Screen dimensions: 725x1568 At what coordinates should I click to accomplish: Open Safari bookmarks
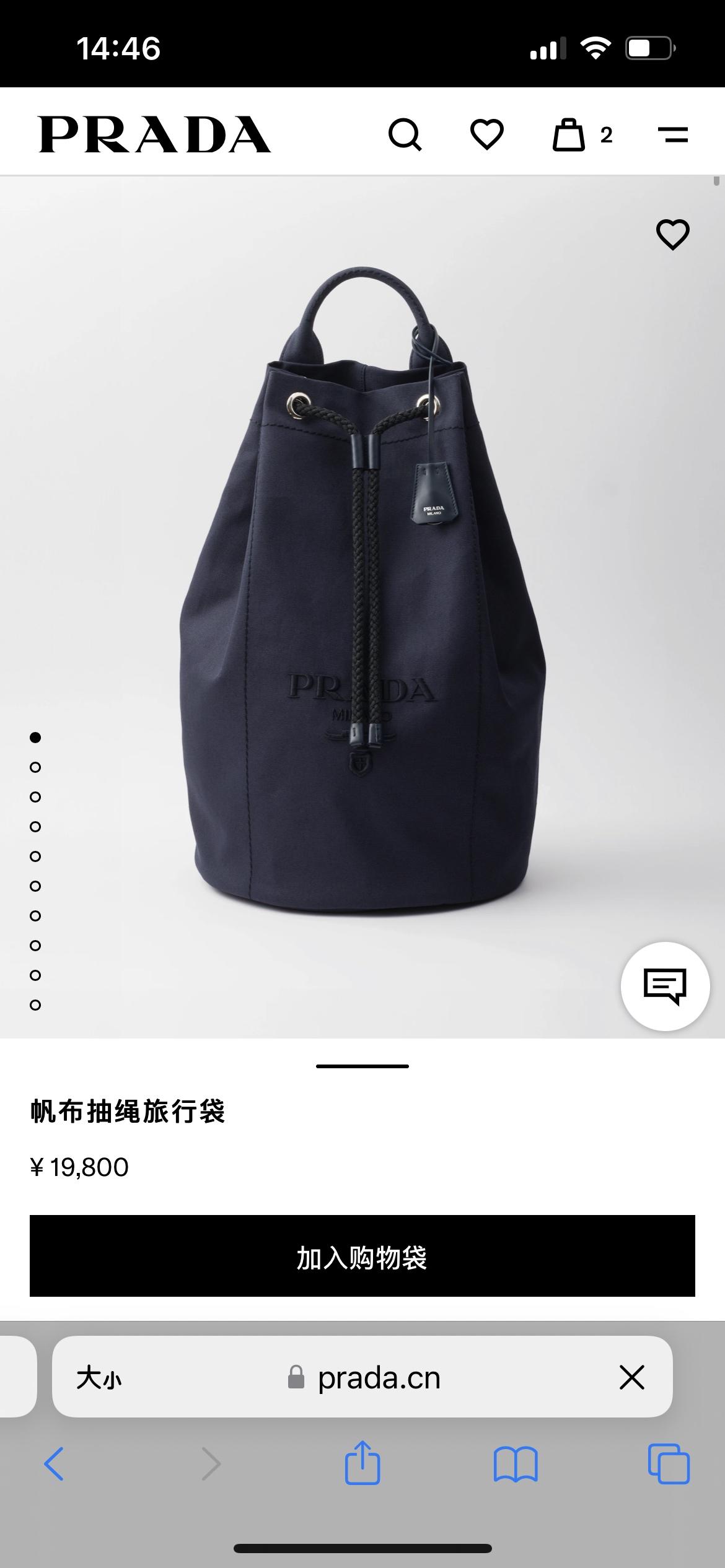click(516, 1464)
